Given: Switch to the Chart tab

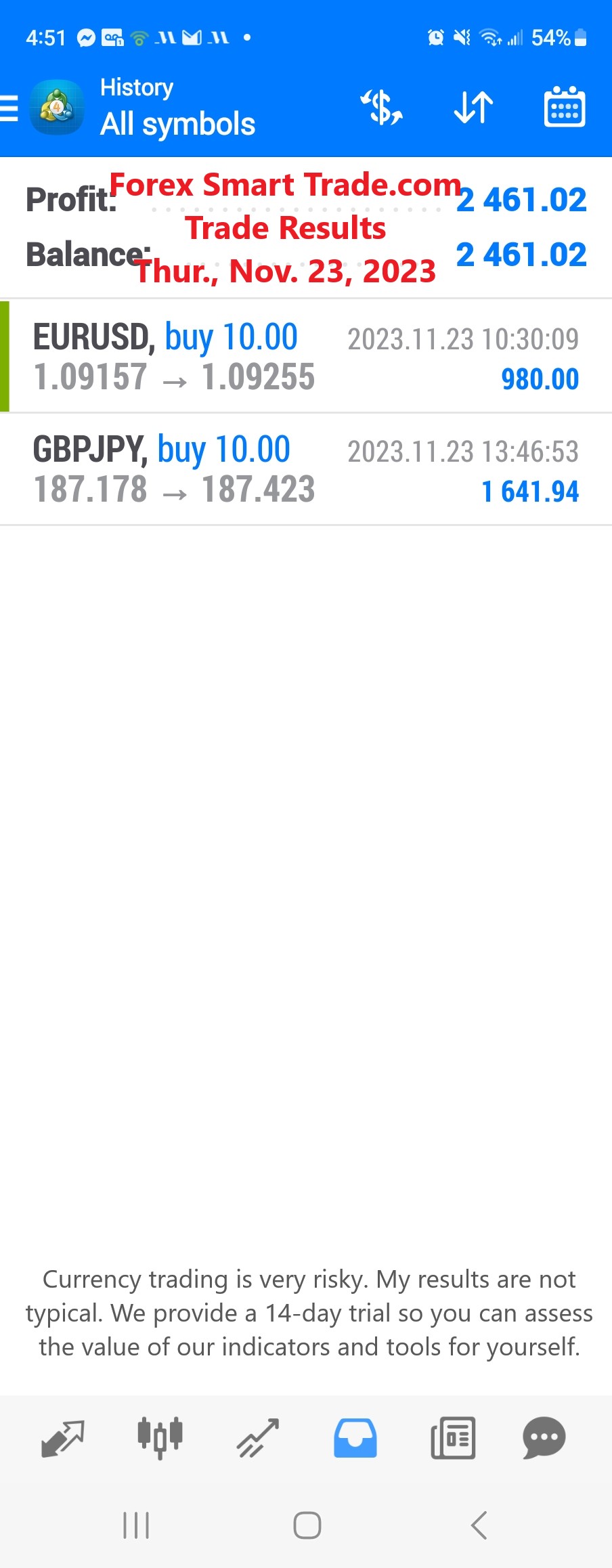Looking at the screenshot, I should pos(160,1438).
